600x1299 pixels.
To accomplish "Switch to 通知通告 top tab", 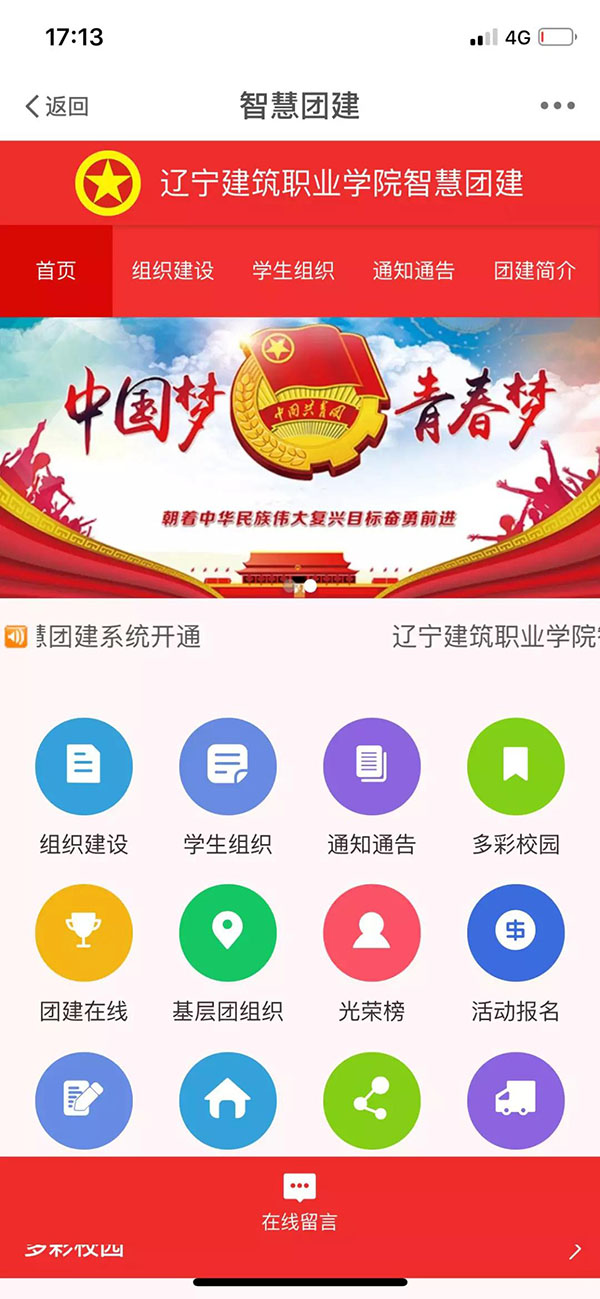I will 414,270.
